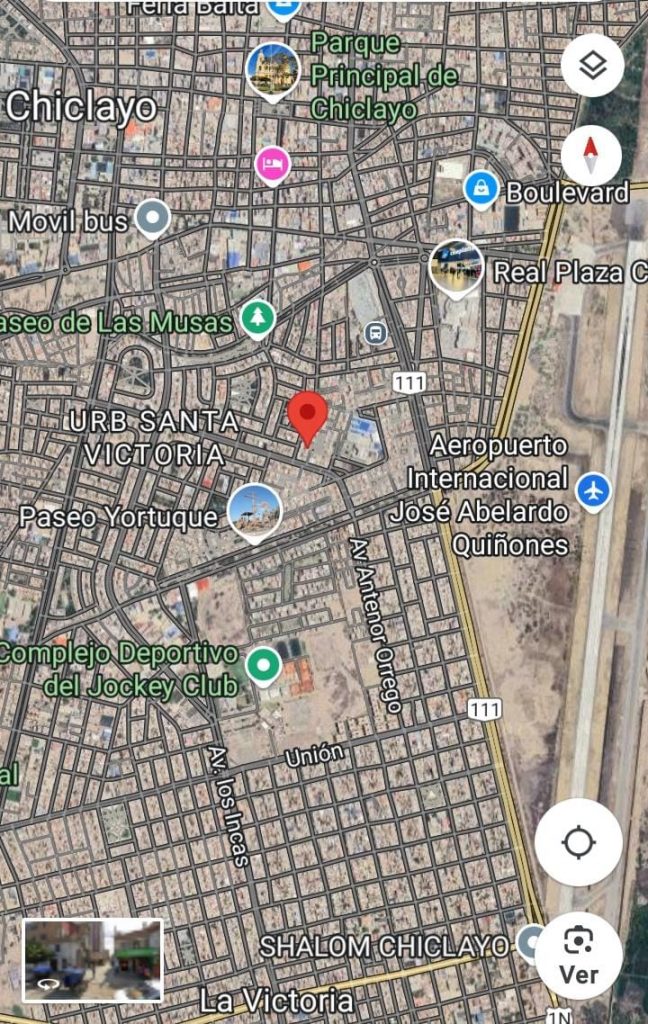The height and width of the screenshot is (1024, 648).
Task: Open Paseo Yortuque photo marker
Action: tap(255, 512)
